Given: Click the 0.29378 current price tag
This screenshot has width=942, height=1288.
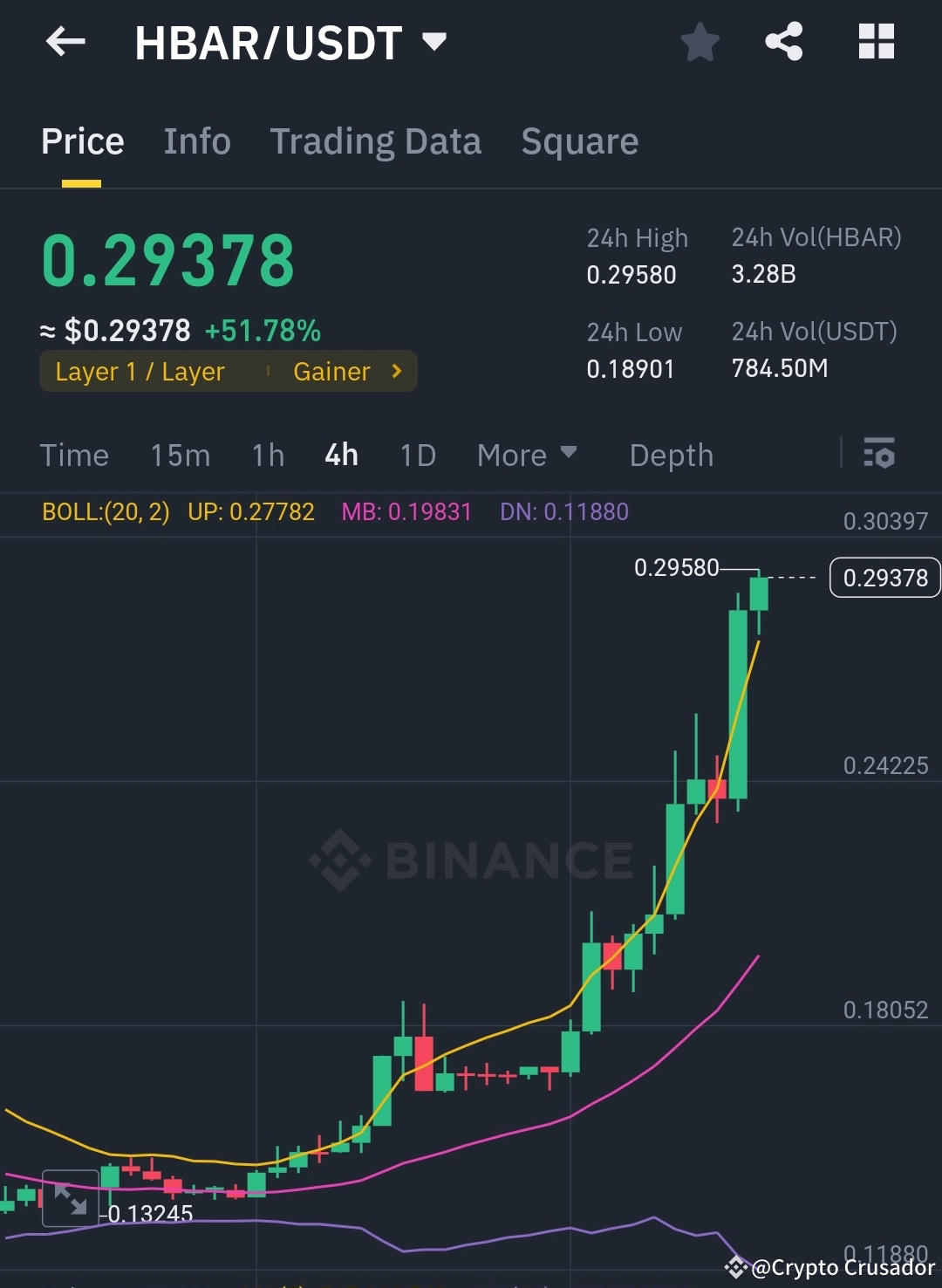Looking at the screenshot, I should [x=884, y=577].
